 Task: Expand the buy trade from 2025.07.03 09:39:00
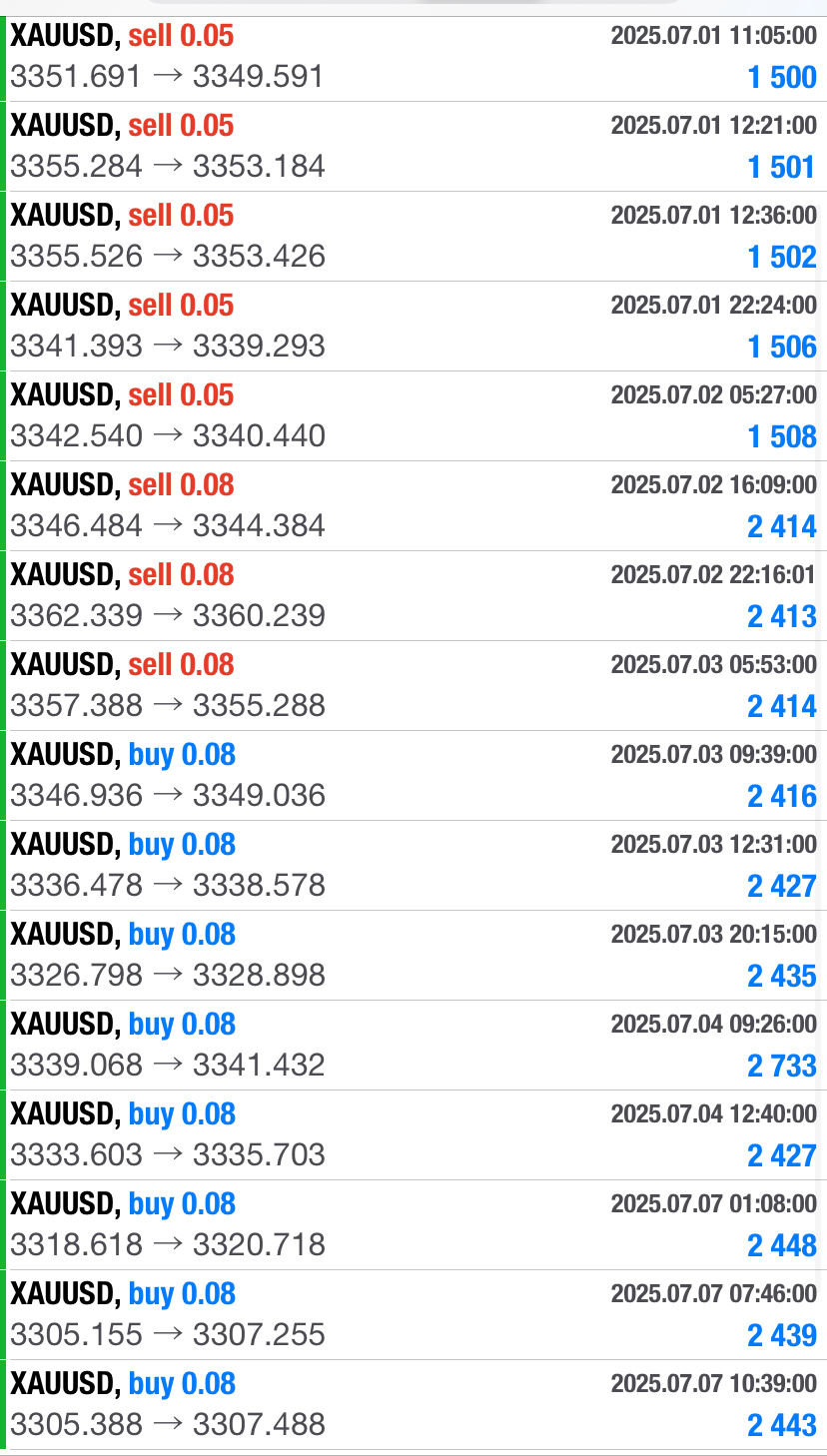413,776
